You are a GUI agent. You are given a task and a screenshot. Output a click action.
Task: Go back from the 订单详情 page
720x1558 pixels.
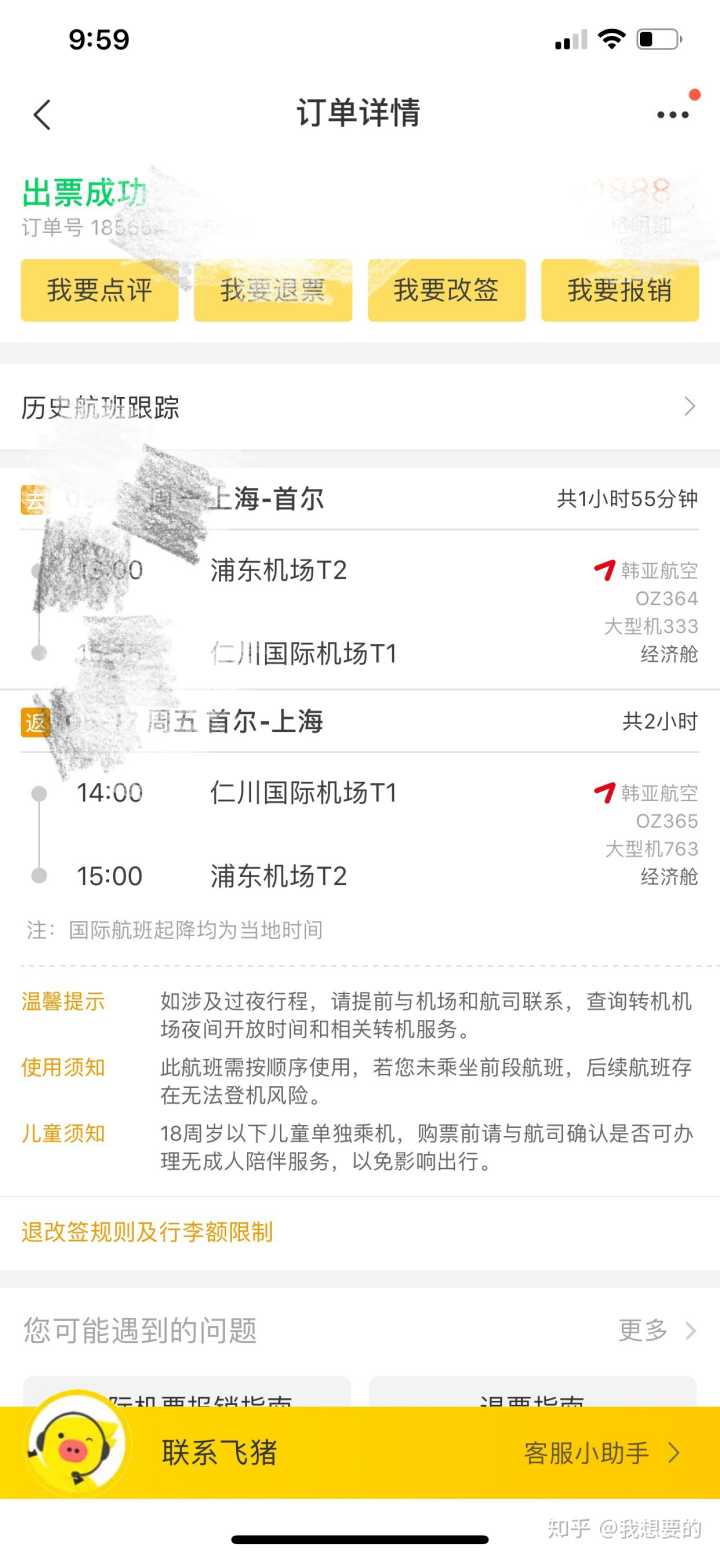(x=42, y=114)
